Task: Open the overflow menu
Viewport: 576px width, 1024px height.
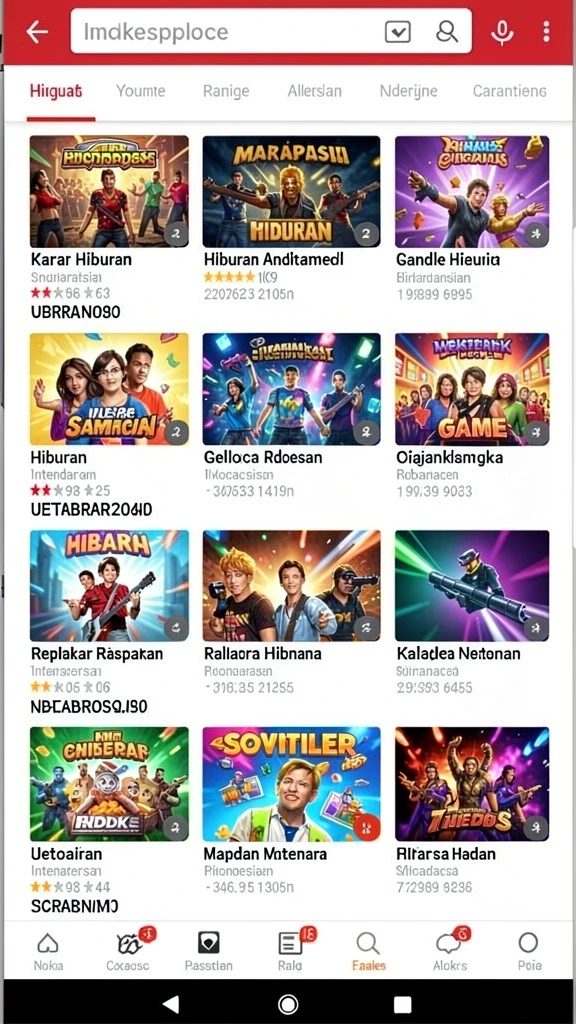Action: pyautogui.click(x=546, y=31)
